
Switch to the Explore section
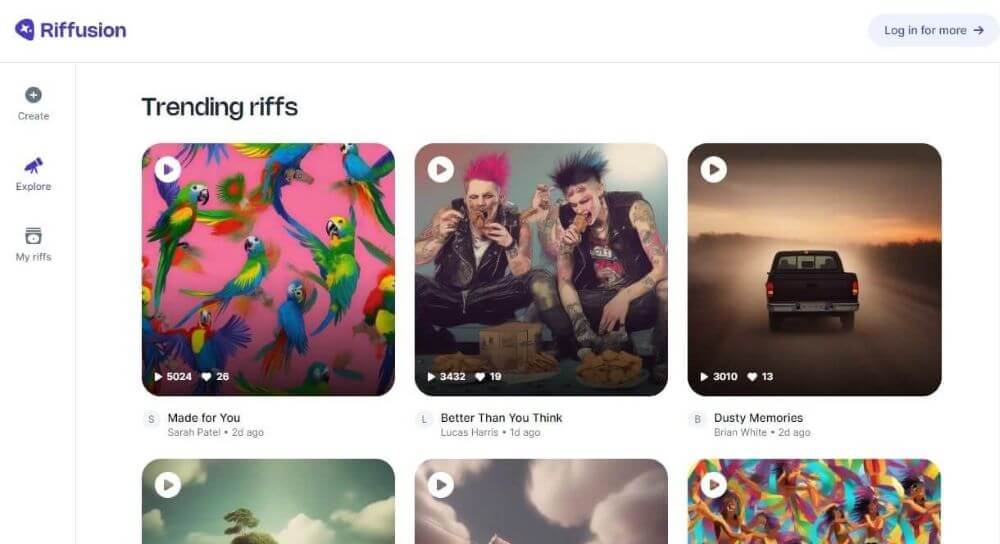pos(33,173)
